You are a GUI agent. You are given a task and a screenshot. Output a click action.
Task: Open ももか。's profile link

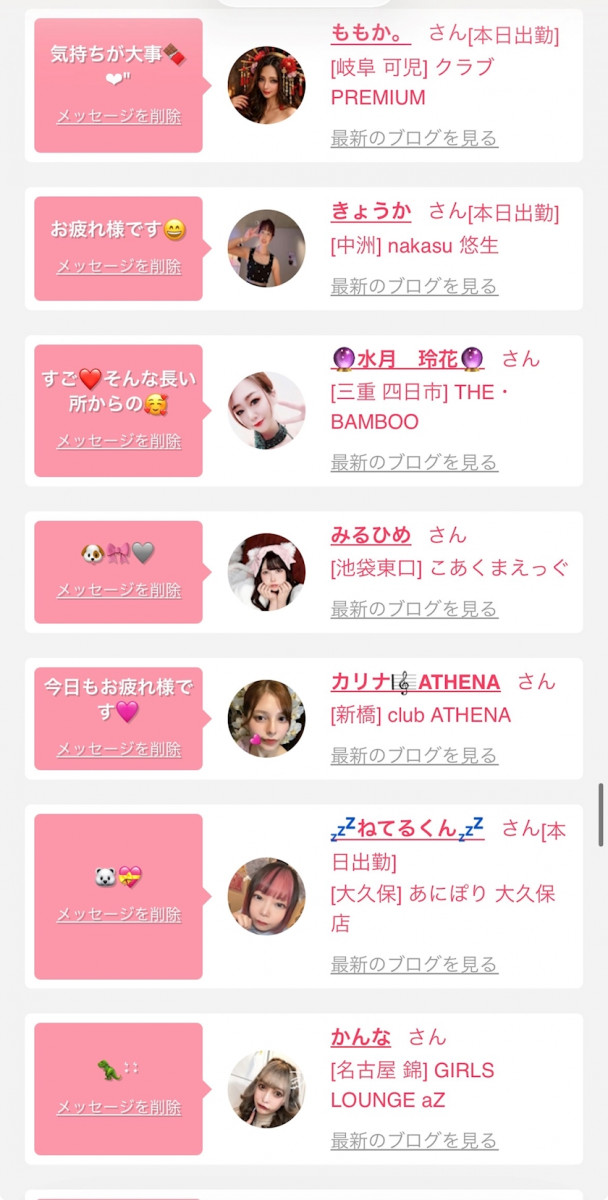tap(370, 34)
